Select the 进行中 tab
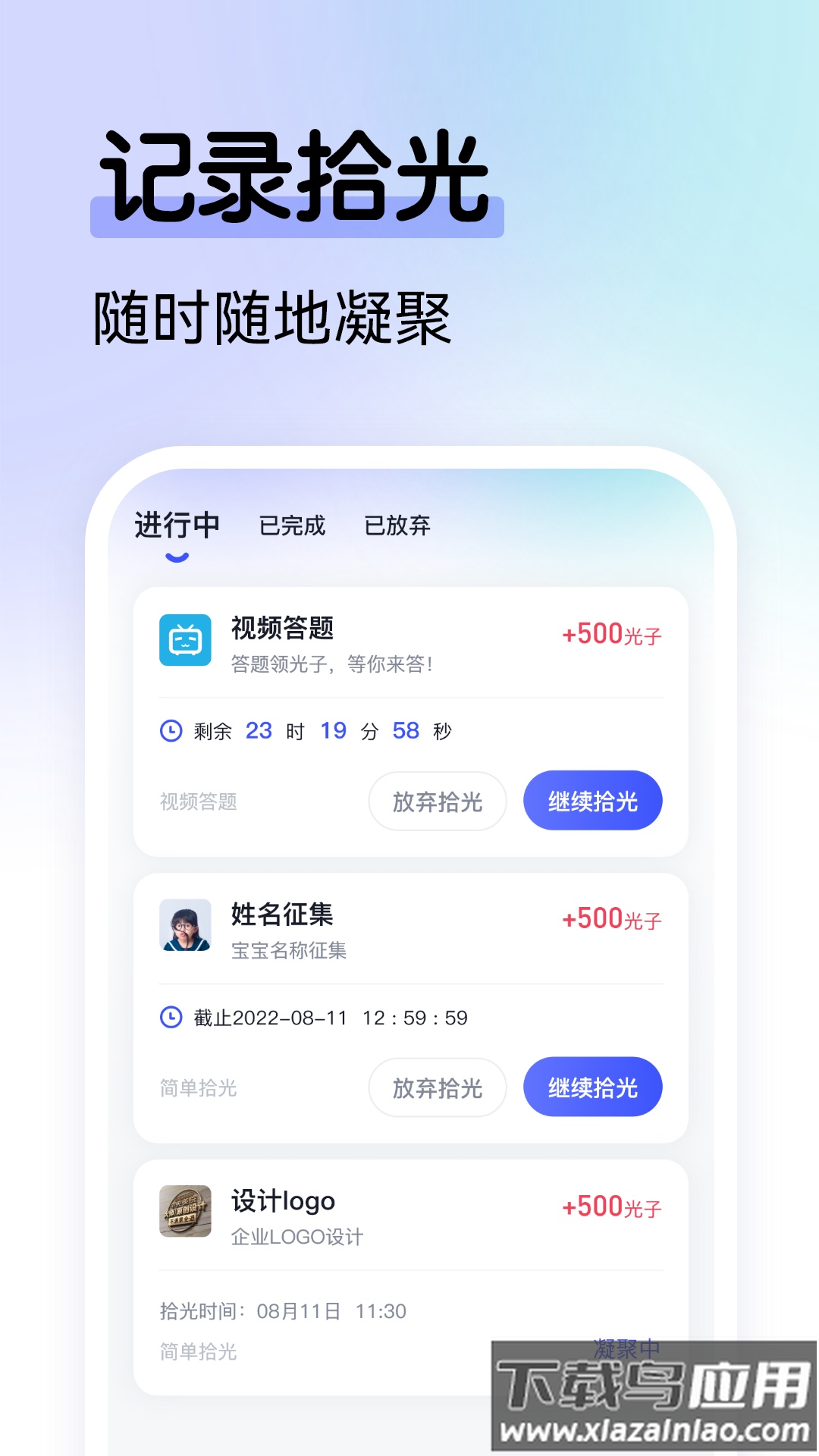819x1456 pixels. point(176,524)
